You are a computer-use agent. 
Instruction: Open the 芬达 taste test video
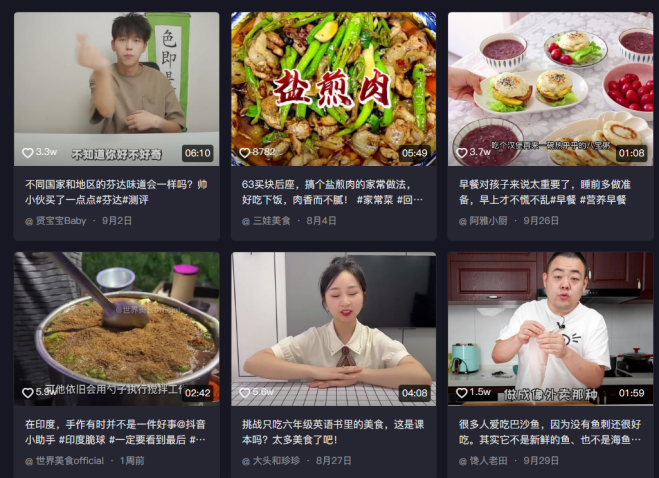[116, 88]
